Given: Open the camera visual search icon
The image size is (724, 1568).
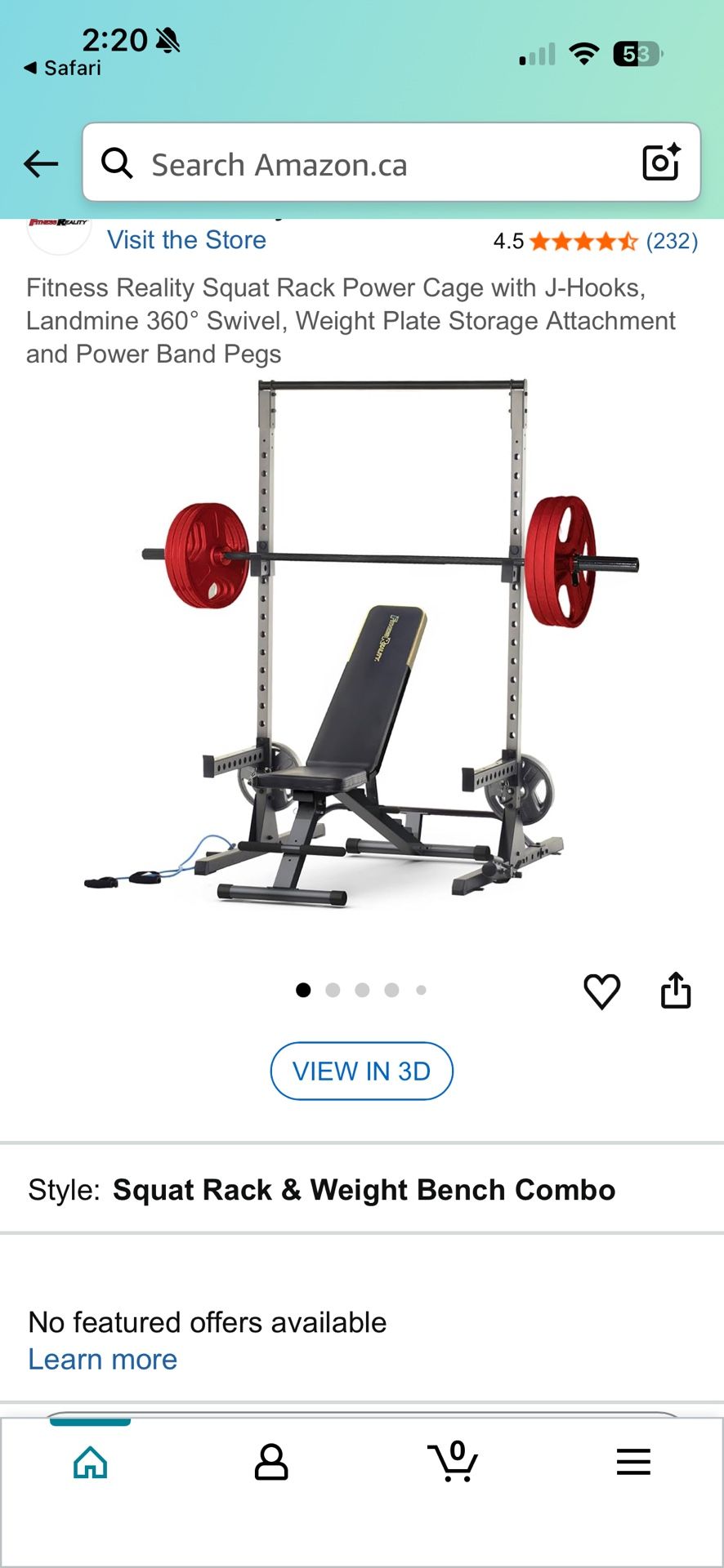Looking at the screenshot, I should point(661,163).
